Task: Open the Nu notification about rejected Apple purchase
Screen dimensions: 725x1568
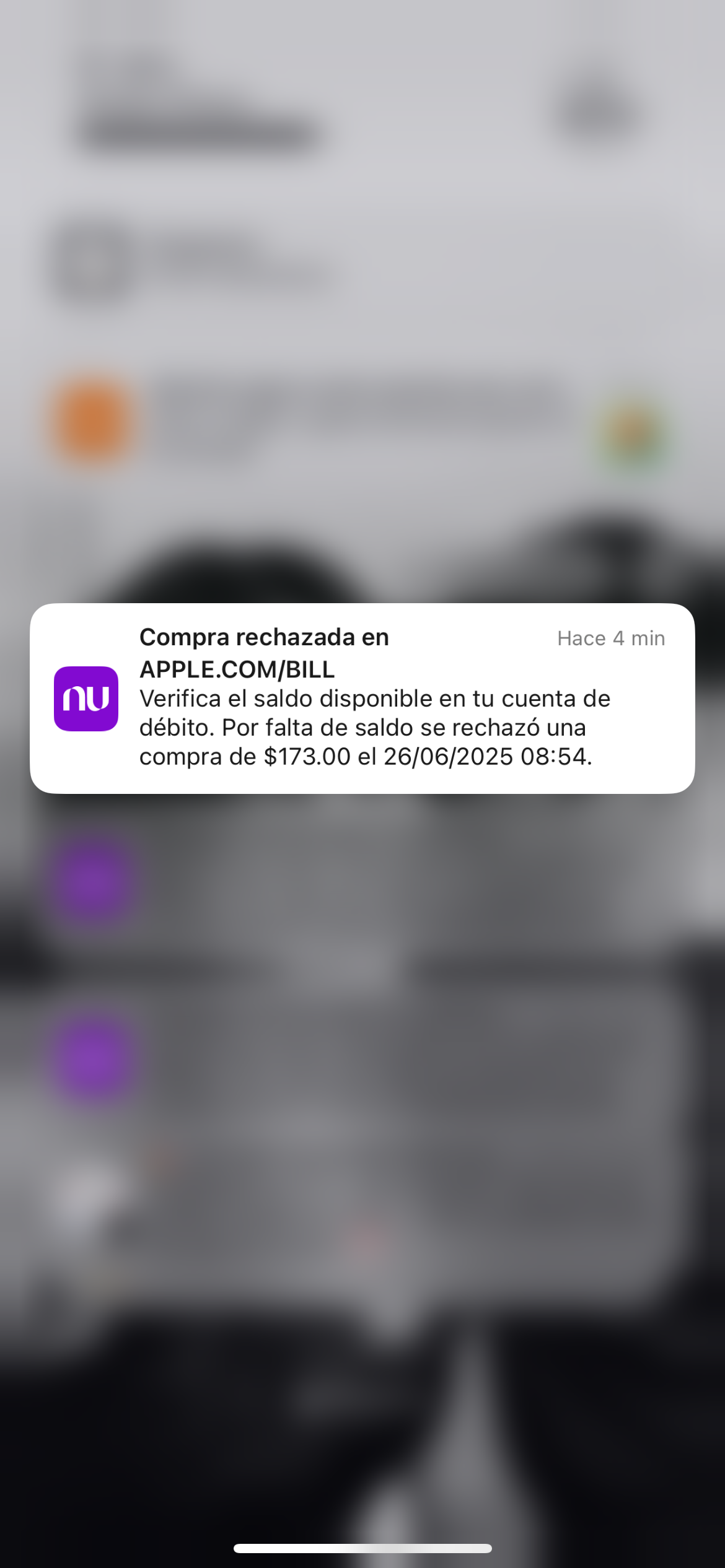Action: point(362,698)
